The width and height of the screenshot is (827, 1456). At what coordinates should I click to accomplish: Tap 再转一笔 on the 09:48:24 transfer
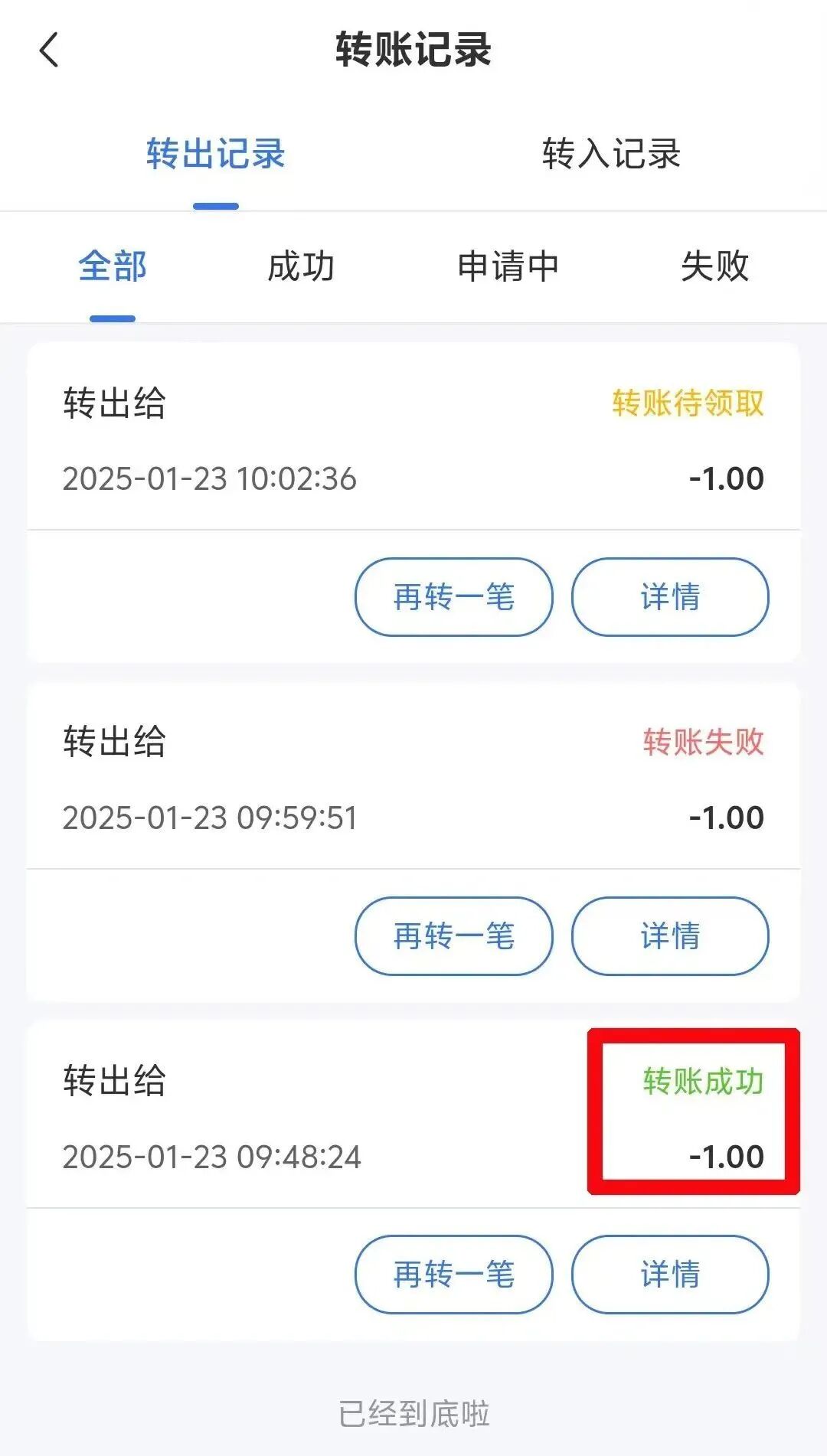(453, 1275)
